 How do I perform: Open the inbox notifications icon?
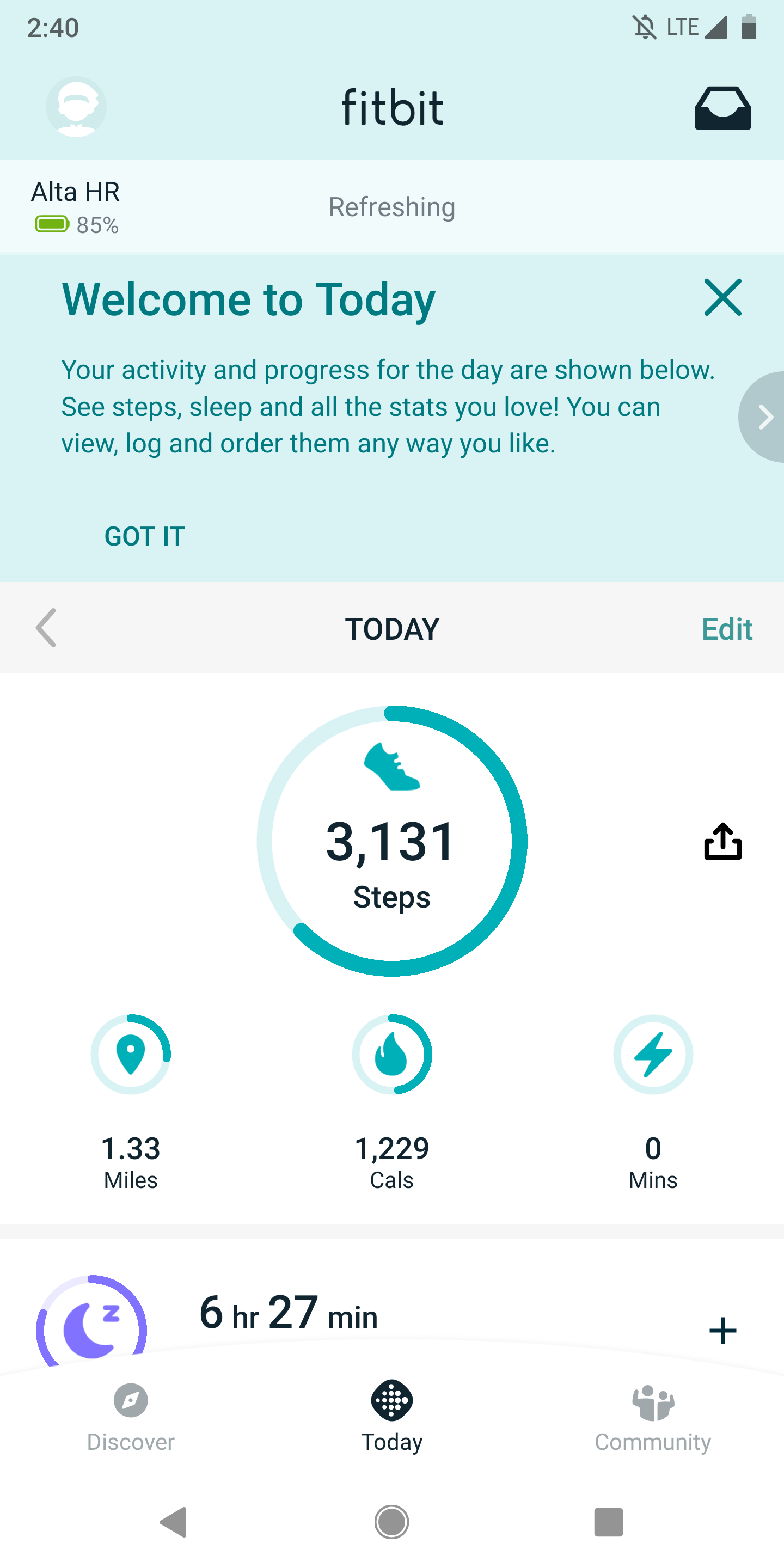click(722, 108)
